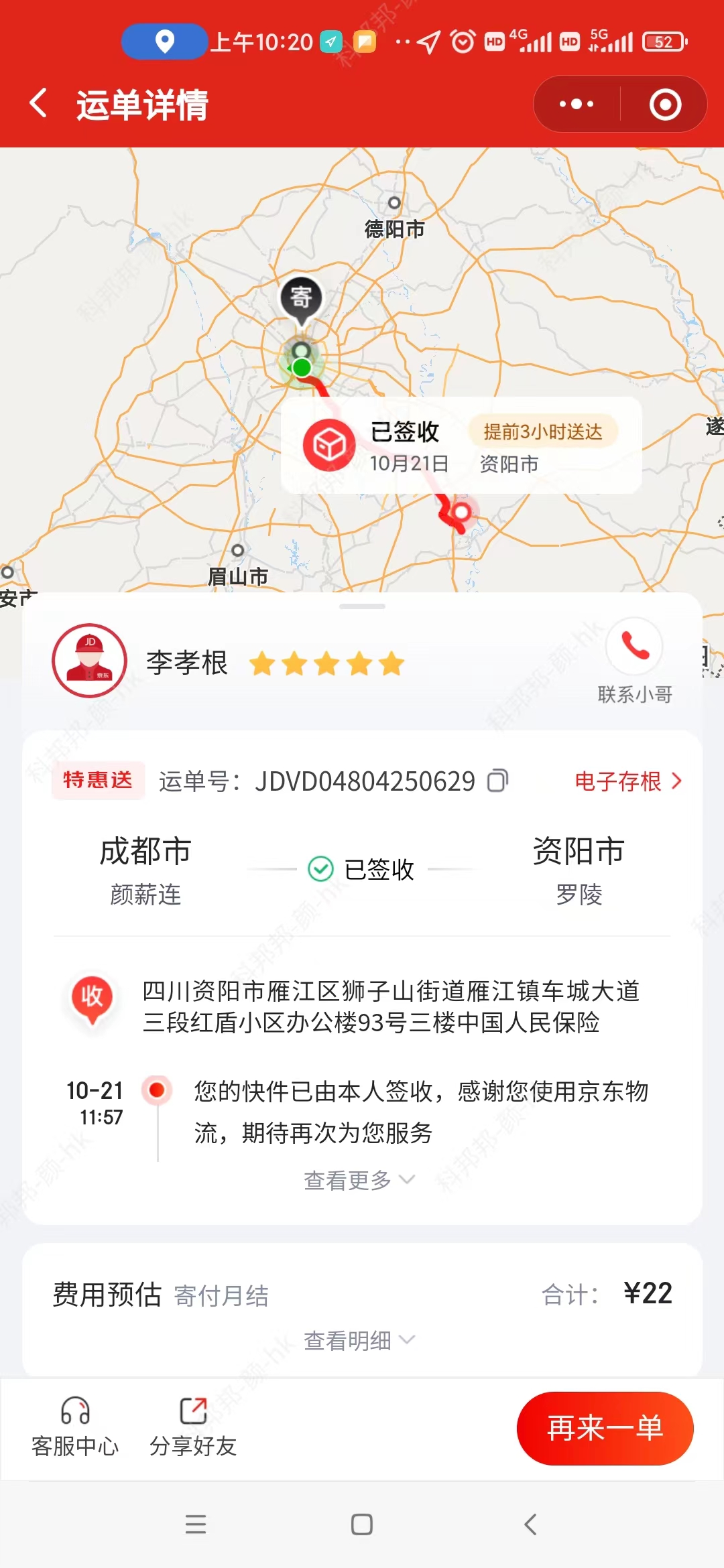
Task: Tap the system home button
Action: 362,1524
